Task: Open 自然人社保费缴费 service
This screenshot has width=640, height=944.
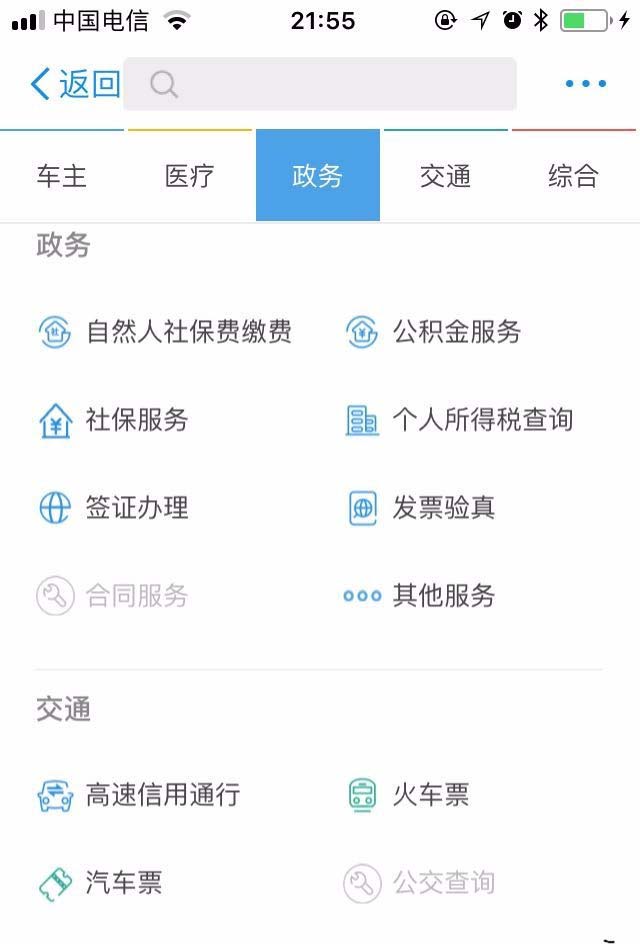Action: click(x=166, y=332)
